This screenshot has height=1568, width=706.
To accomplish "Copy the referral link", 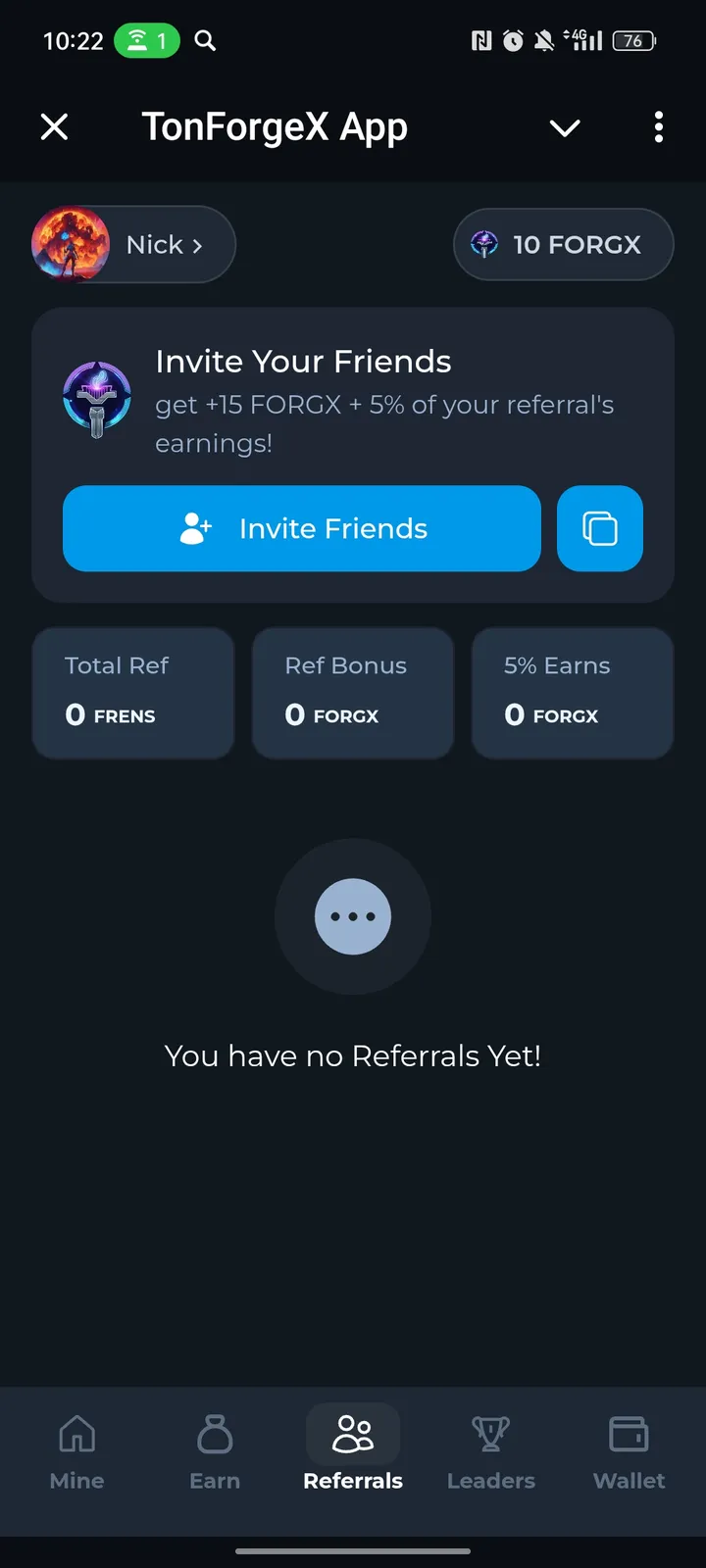I will point(600,528).
